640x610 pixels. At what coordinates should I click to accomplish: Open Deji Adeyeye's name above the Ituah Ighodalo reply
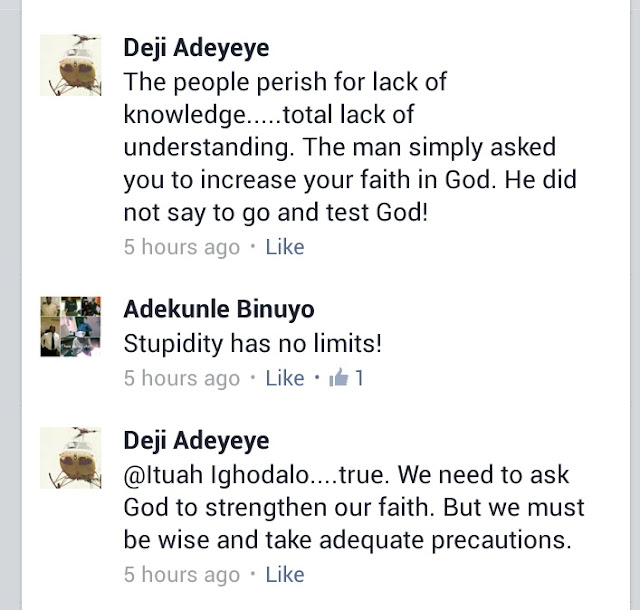click(196, 441)
